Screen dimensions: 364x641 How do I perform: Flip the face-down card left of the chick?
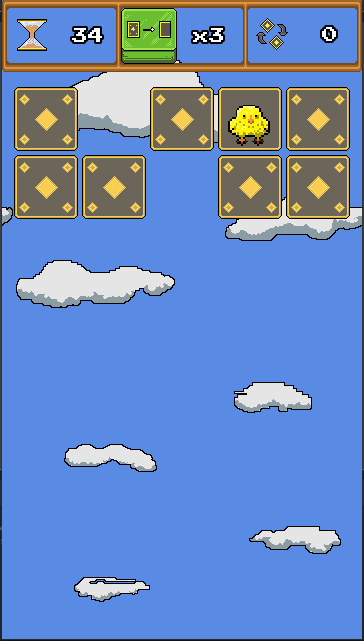point(182,119)
